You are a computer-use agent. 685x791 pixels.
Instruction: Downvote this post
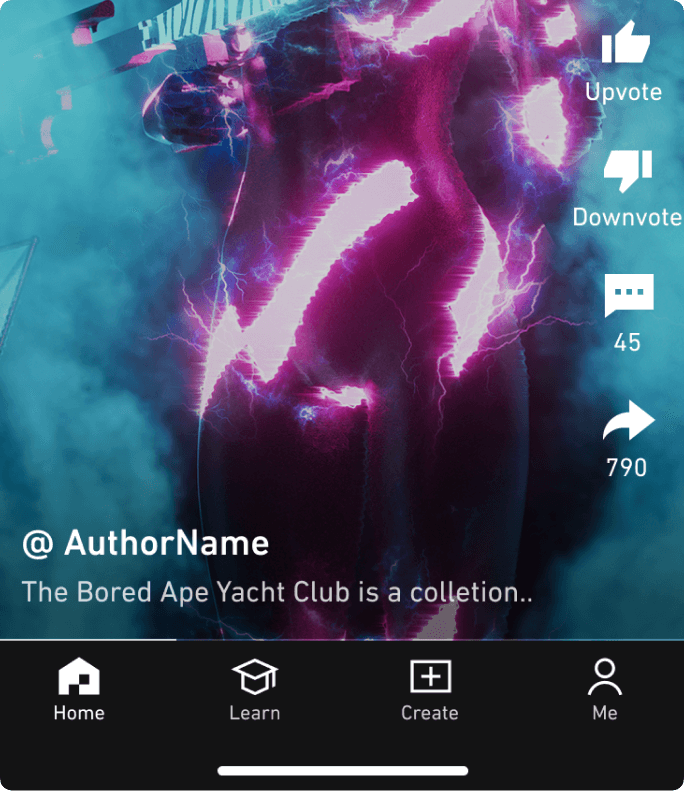(627, 171)
